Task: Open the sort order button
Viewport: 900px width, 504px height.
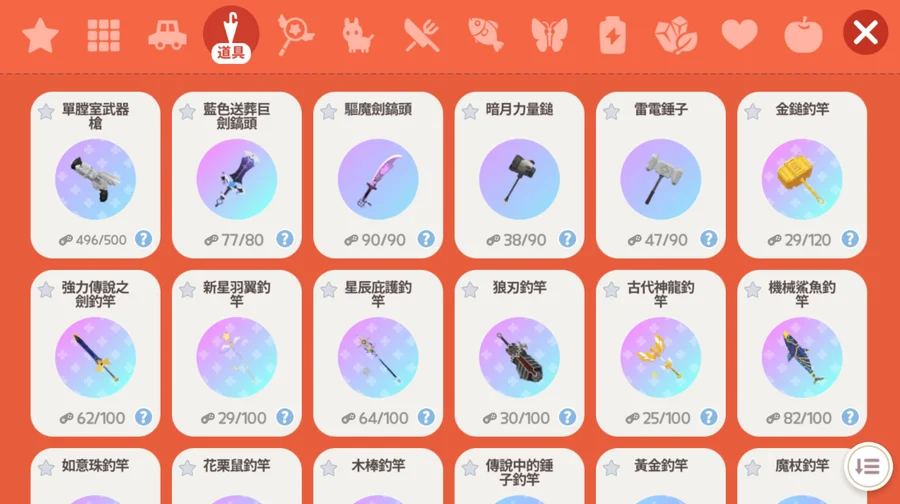Action: [x=867, y=466]
